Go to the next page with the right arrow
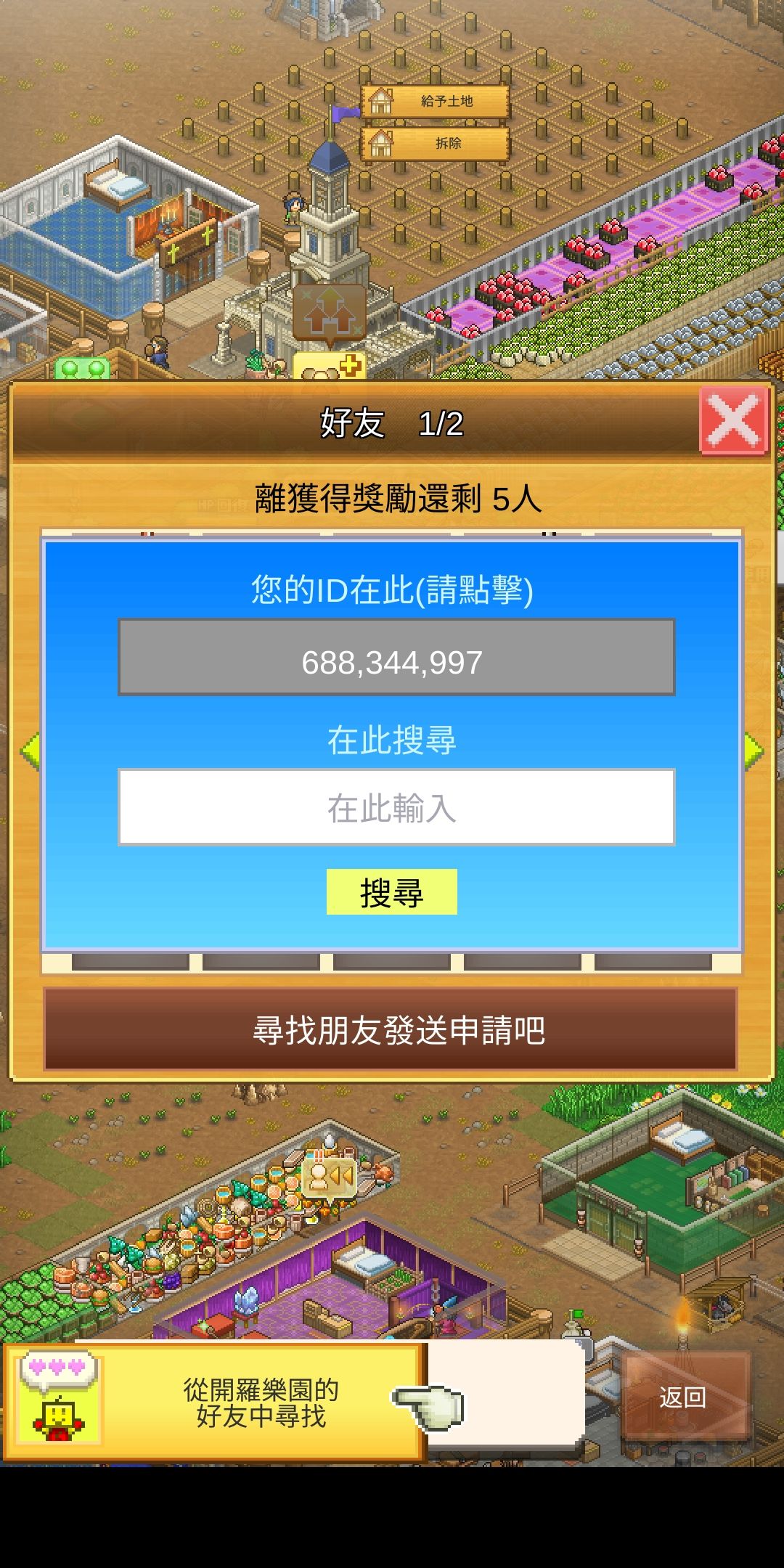This screenshot has width=784, height=1568. [754, 751]
